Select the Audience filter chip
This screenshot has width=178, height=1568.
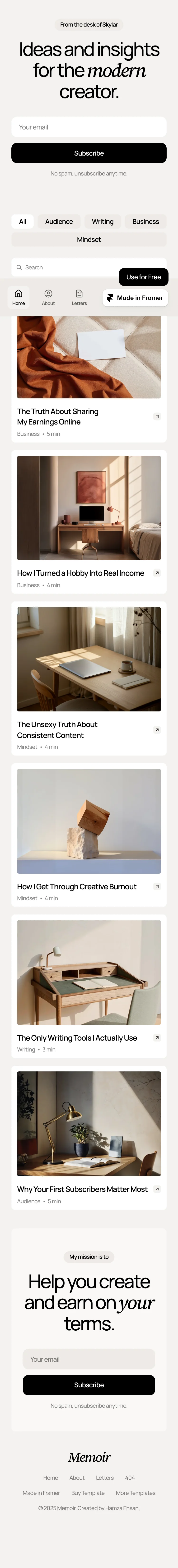(x=59, y=221)
